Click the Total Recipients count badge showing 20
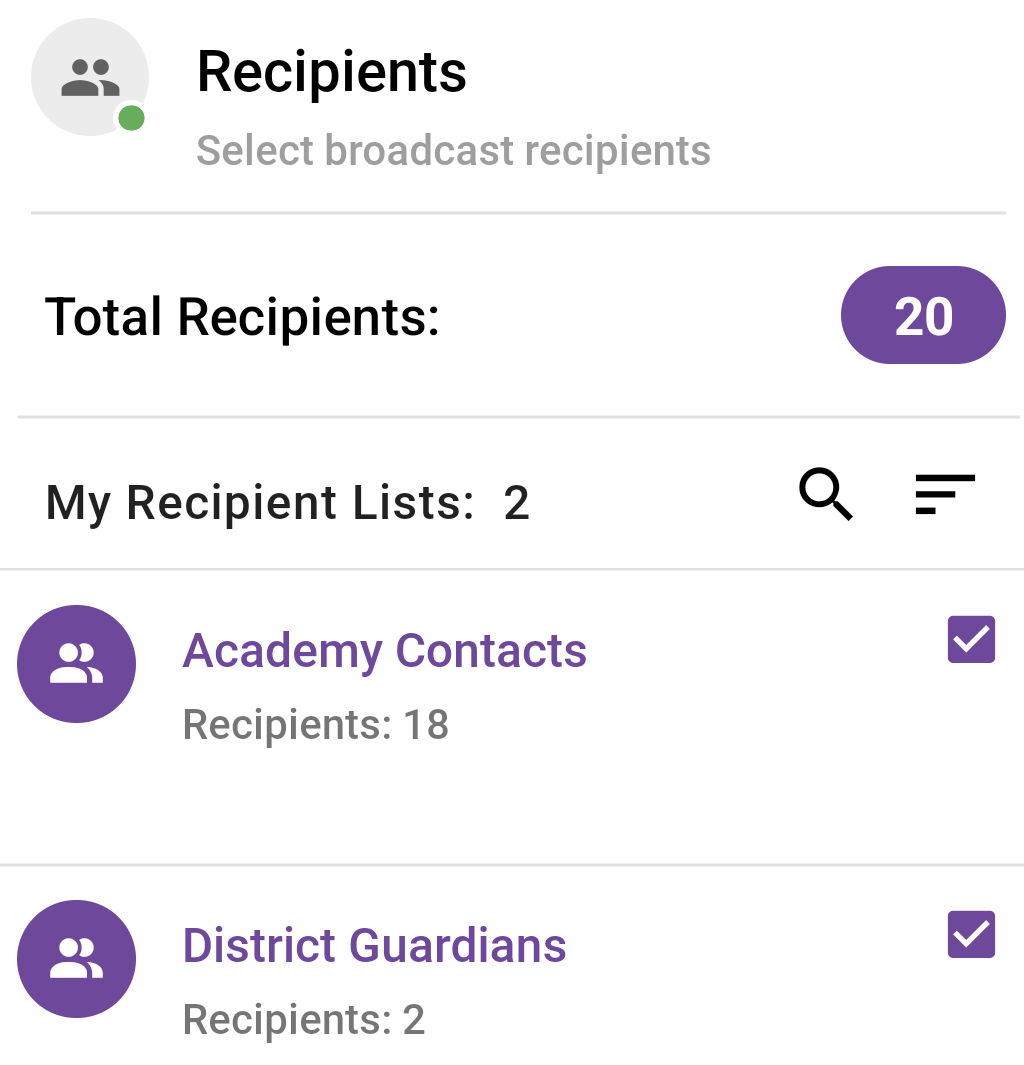Viewport: 1024px width, 1065px height. point(922,315)
